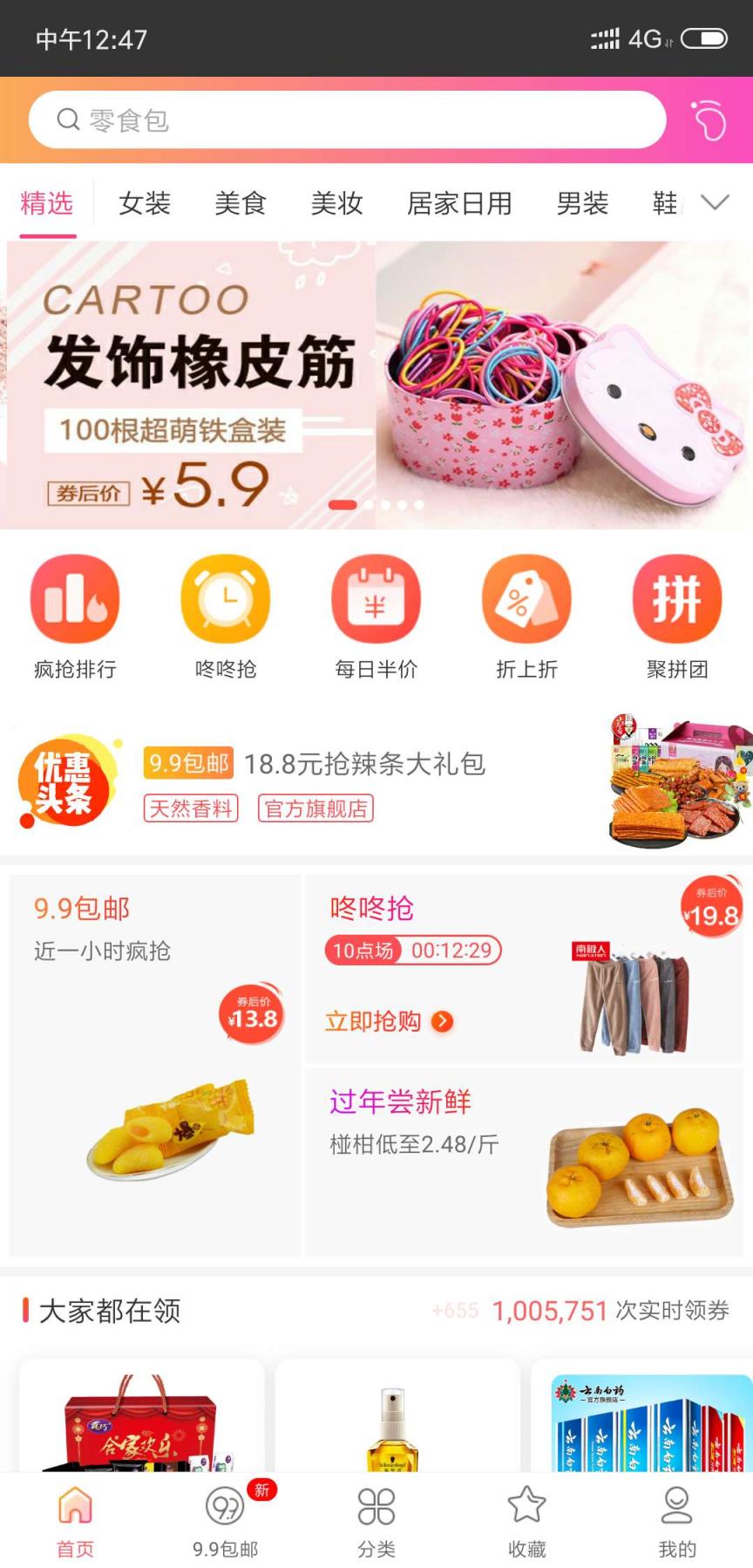Viewport: 753px width, 1568px height.
Task: Open the 18.8元抢辣条大礼包 deal
Action: coord(367,764)
